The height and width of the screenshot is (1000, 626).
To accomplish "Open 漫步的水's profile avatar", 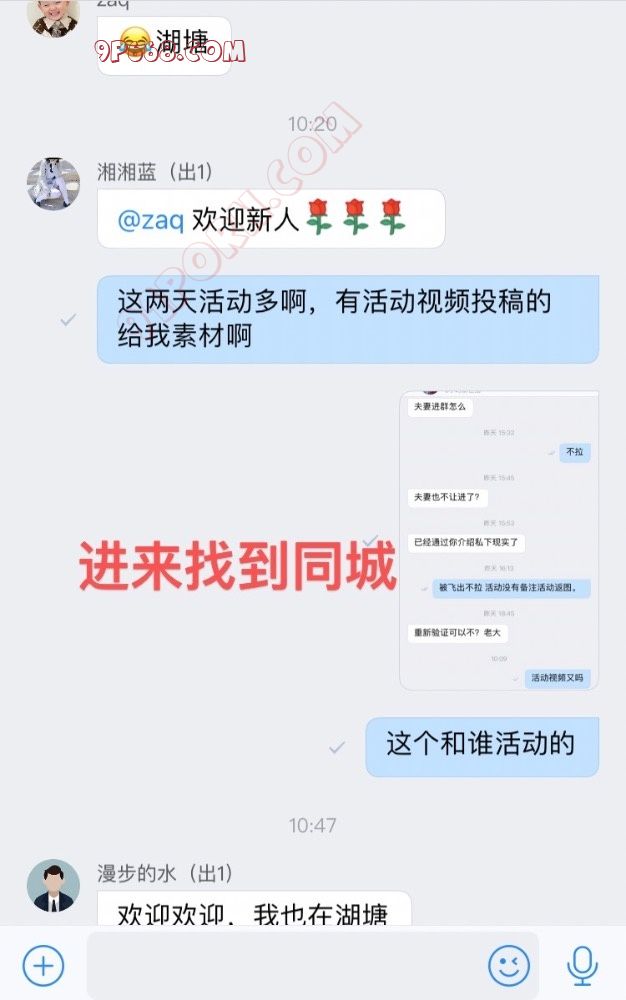I will [53, 886].
